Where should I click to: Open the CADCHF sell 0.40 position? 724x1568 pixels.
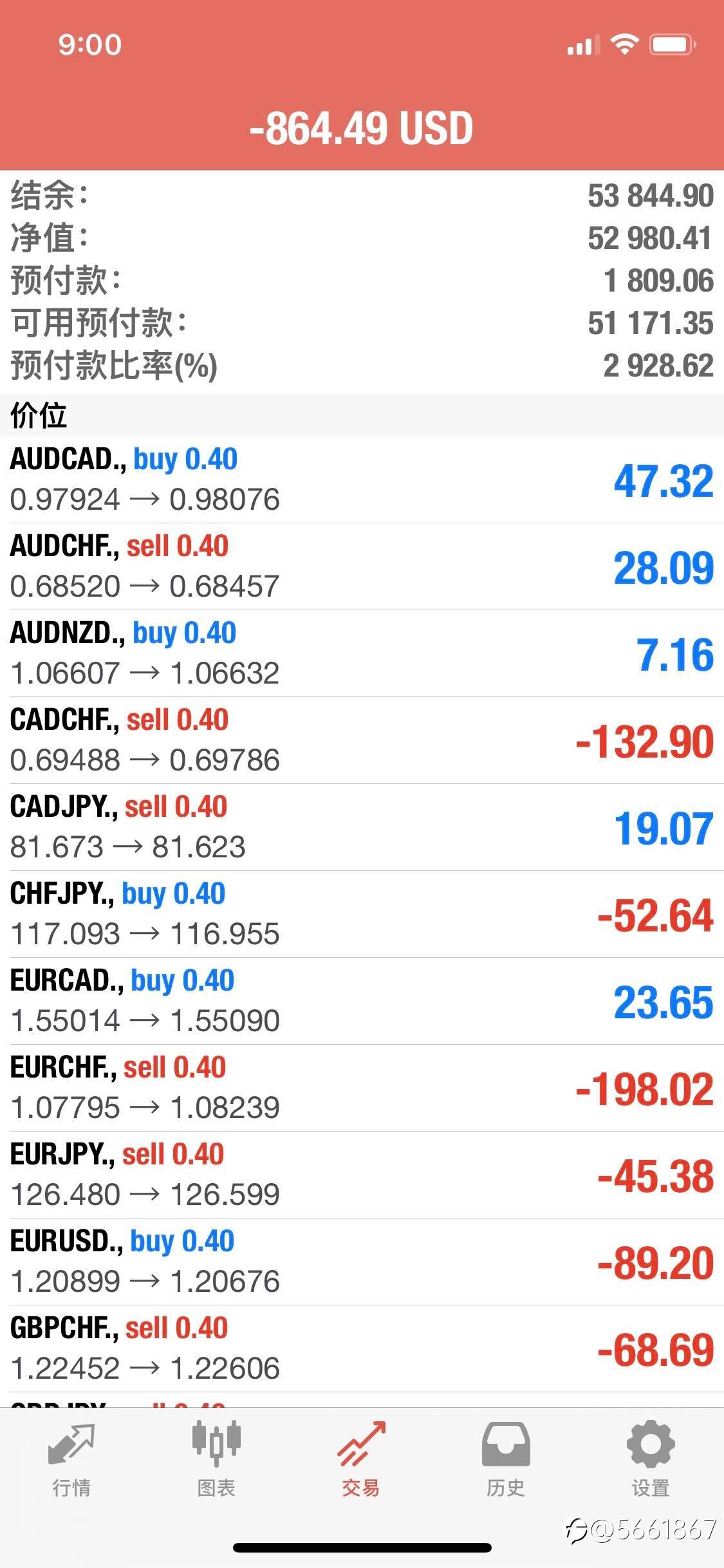pos(362,740)
